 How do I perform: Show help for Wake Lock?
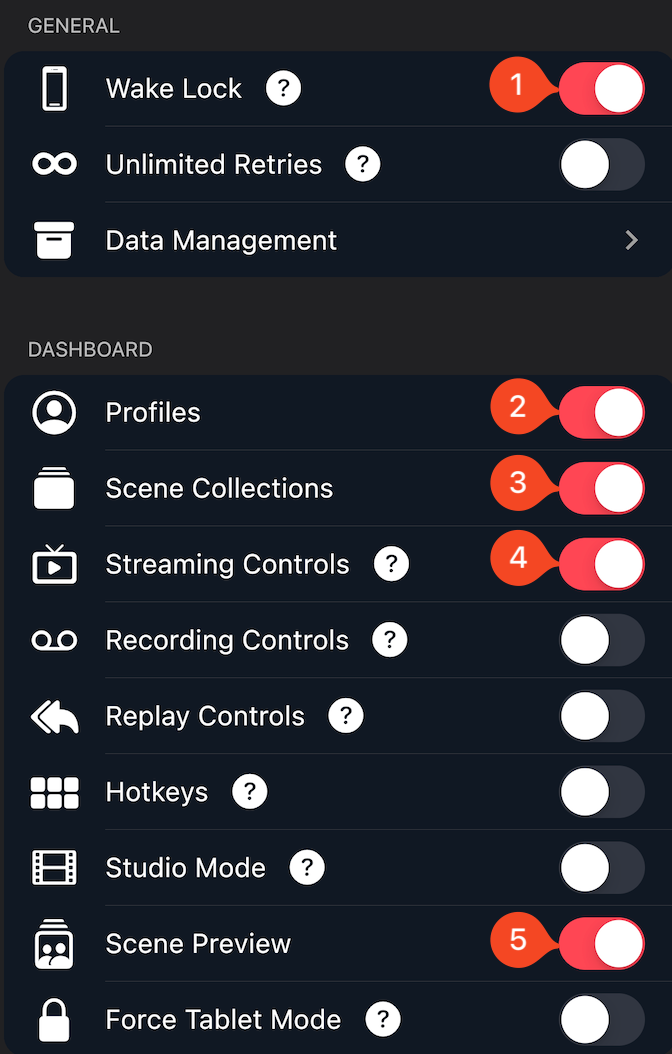[x=284, y=88]
